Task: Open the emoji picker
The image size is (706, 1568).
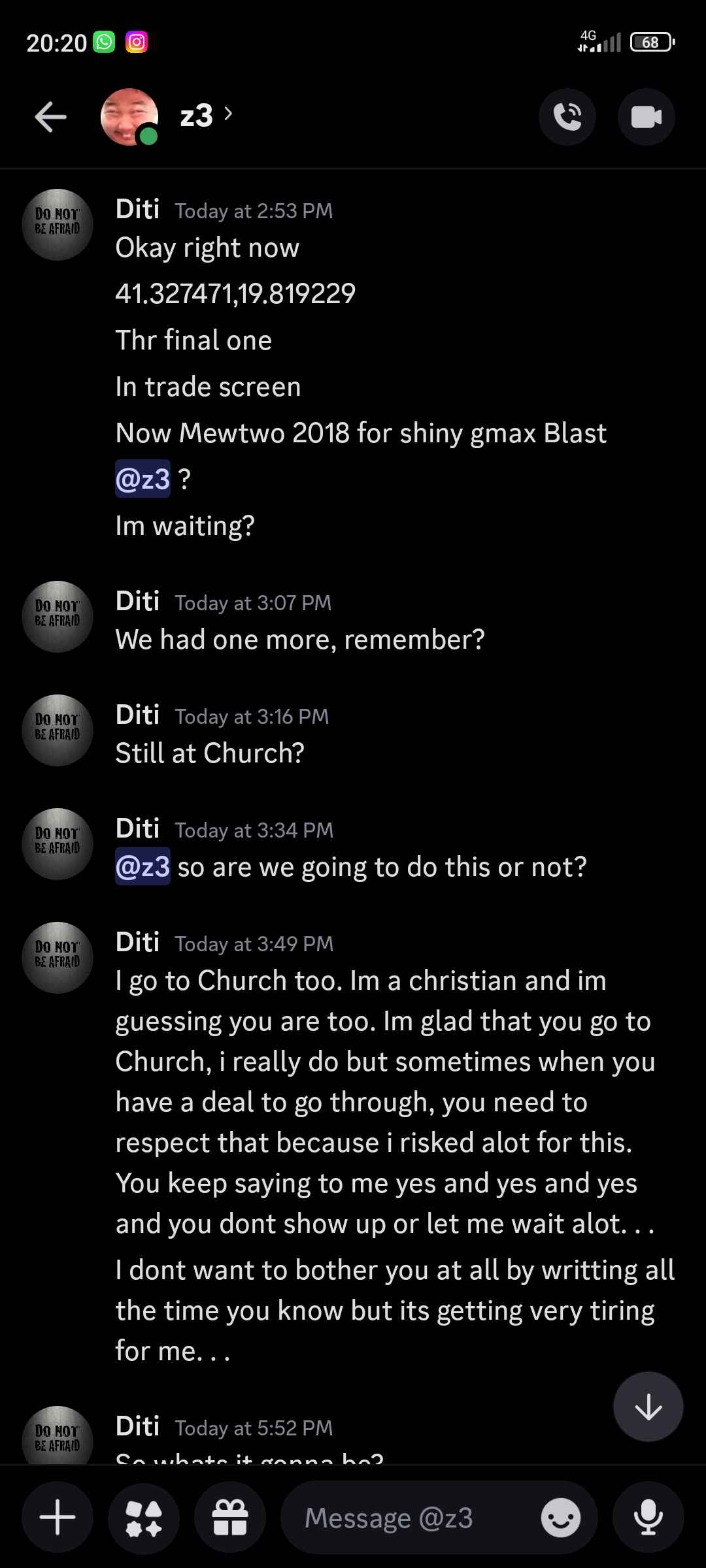Action: pos(560,1517)
